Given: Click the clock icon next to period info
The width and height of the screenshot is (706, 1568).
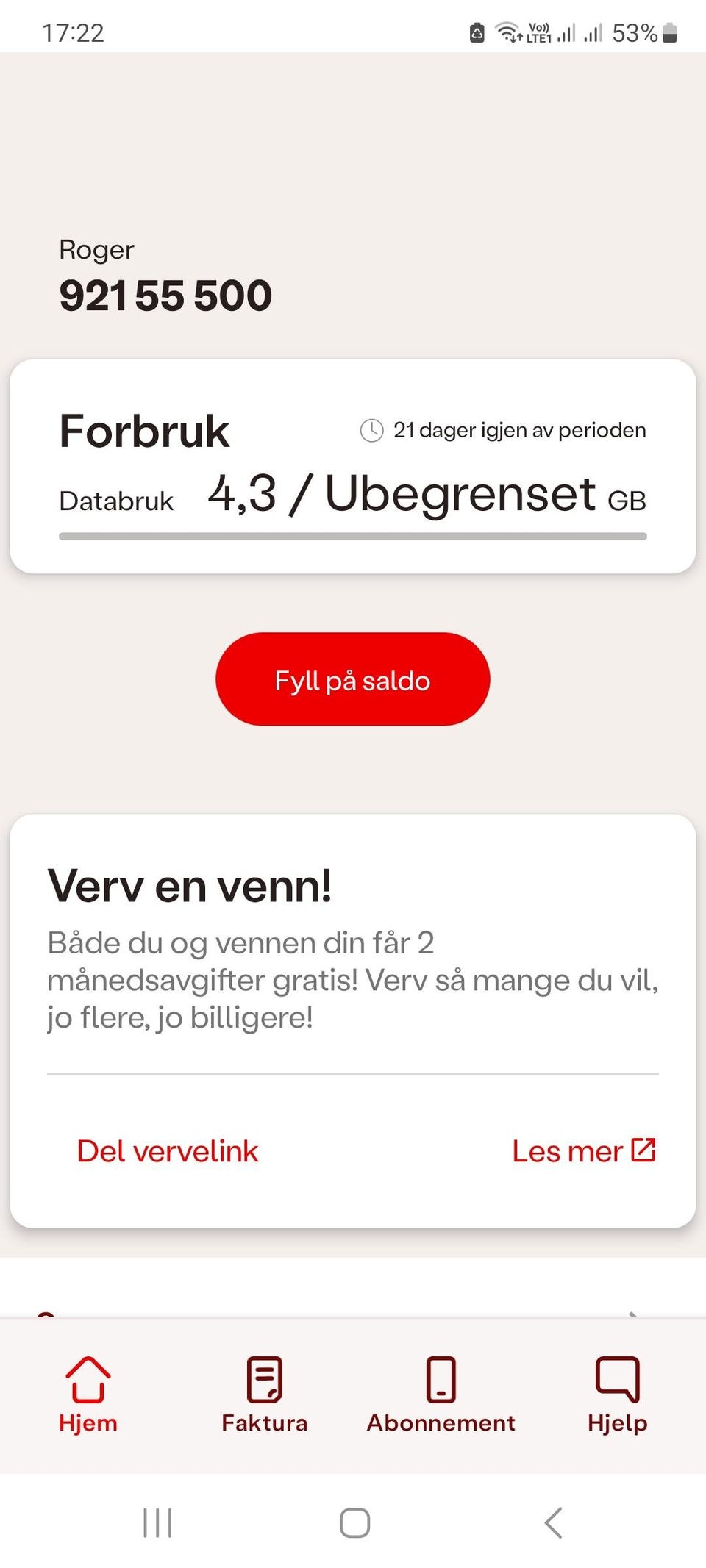Looking at the screenshot, I should 371,429.
